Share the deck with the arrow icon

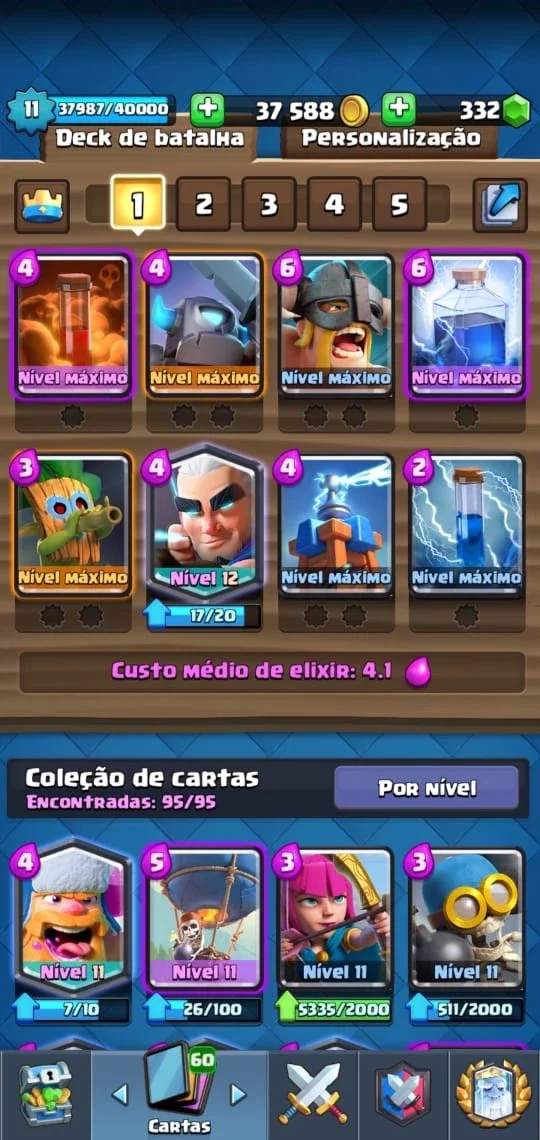click(500, 206)
